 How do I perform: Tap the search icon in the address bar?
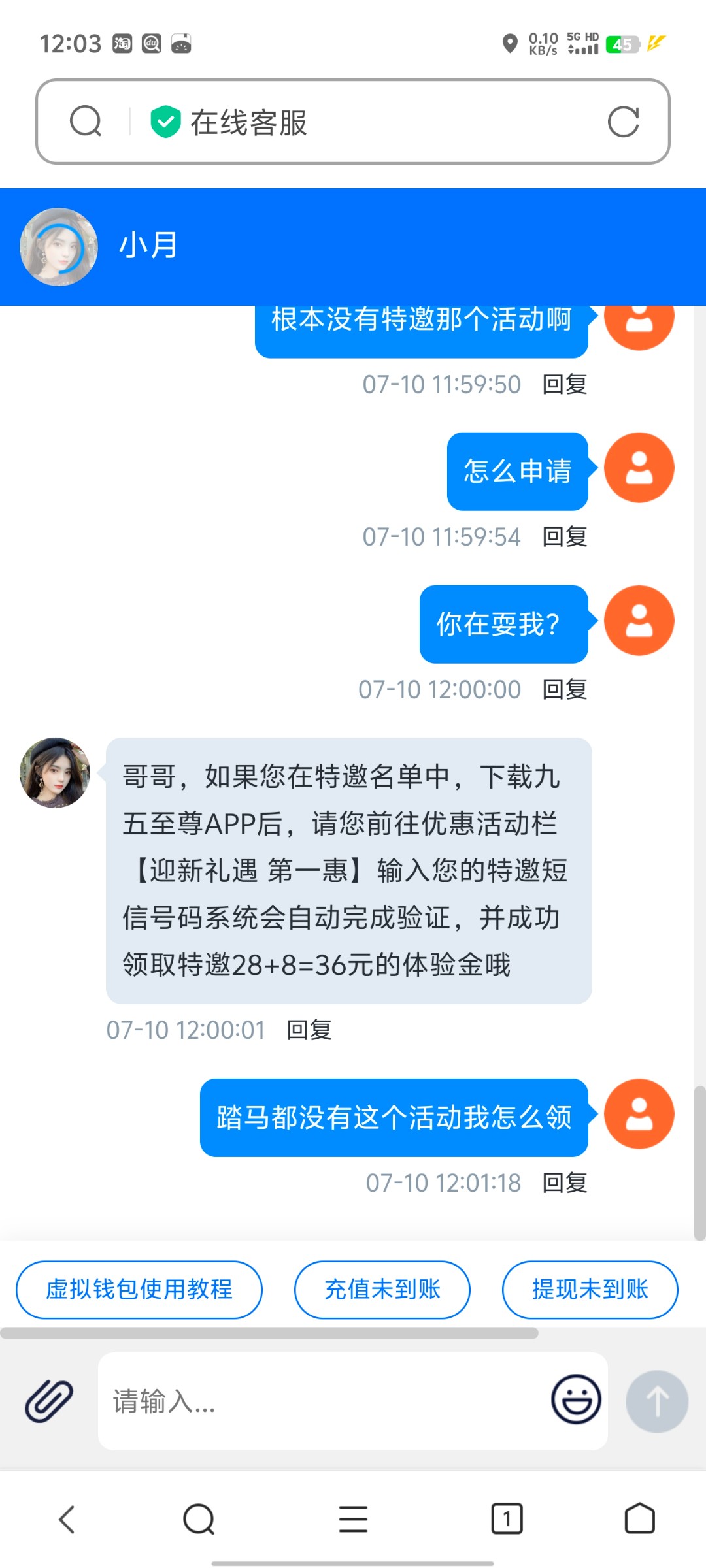click(x=86, y=122)
